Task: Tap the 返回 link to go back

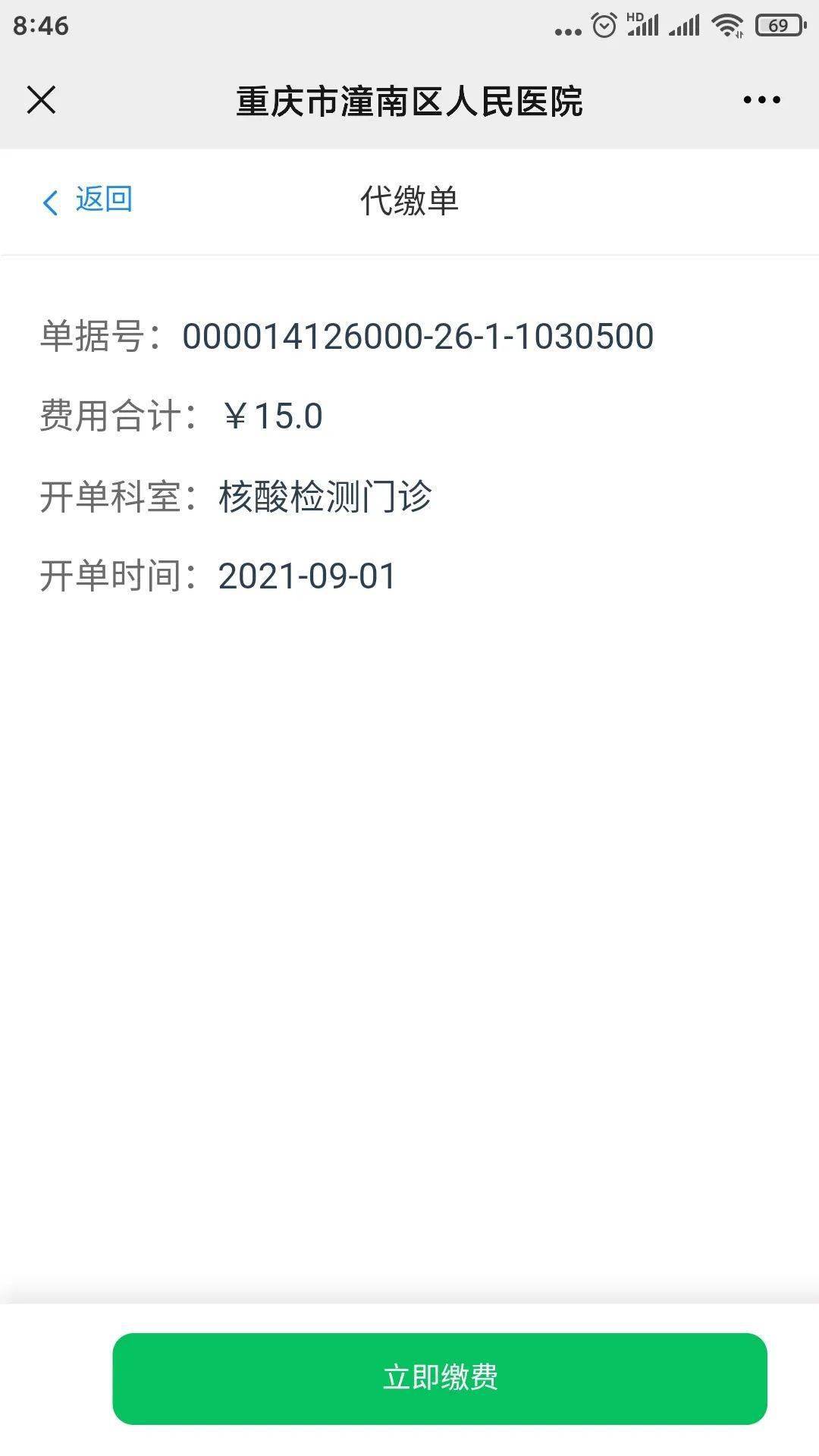Action: (x=103, y=200)
